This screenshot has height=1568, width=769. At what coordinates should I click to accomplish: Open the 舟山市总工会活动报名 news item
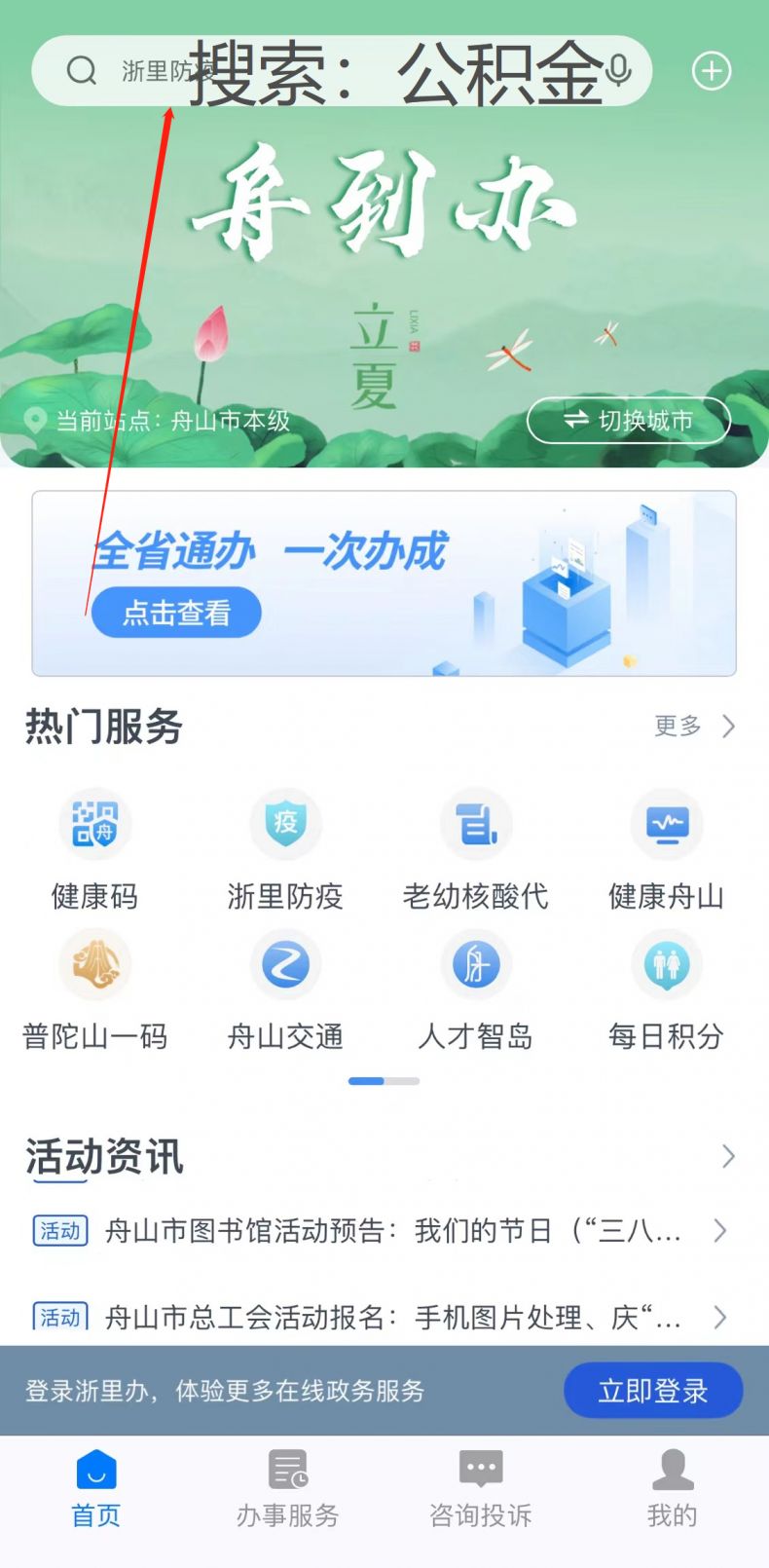pos(389,1317)
